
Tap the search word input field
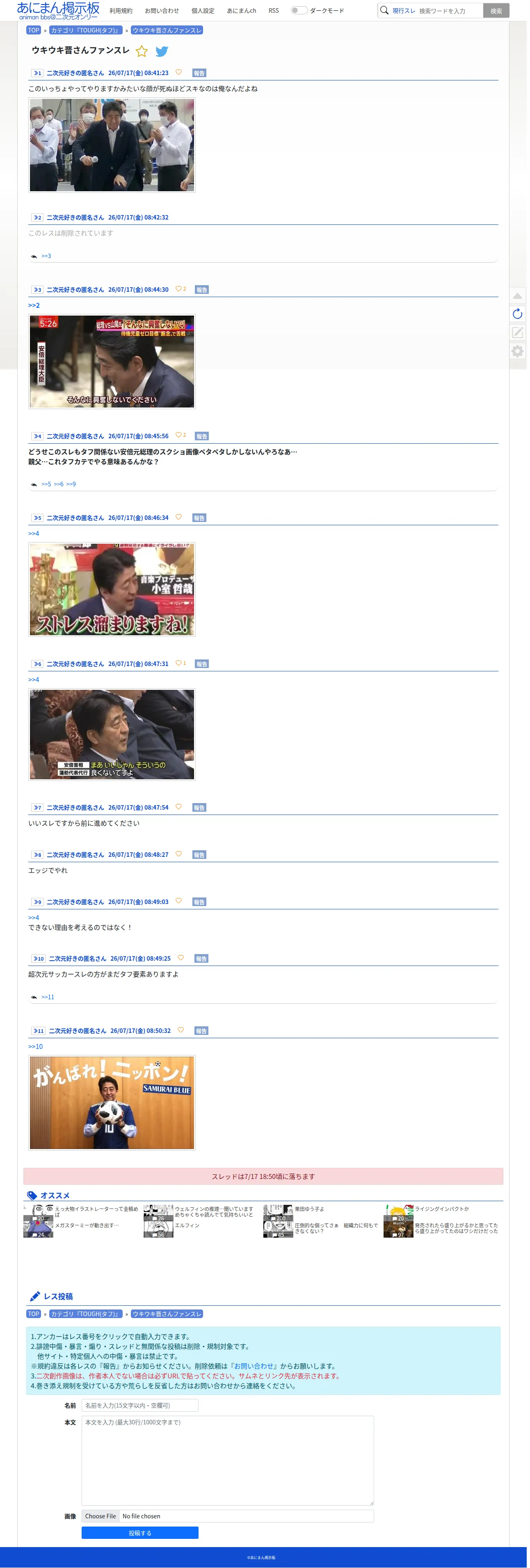point(450,11)
